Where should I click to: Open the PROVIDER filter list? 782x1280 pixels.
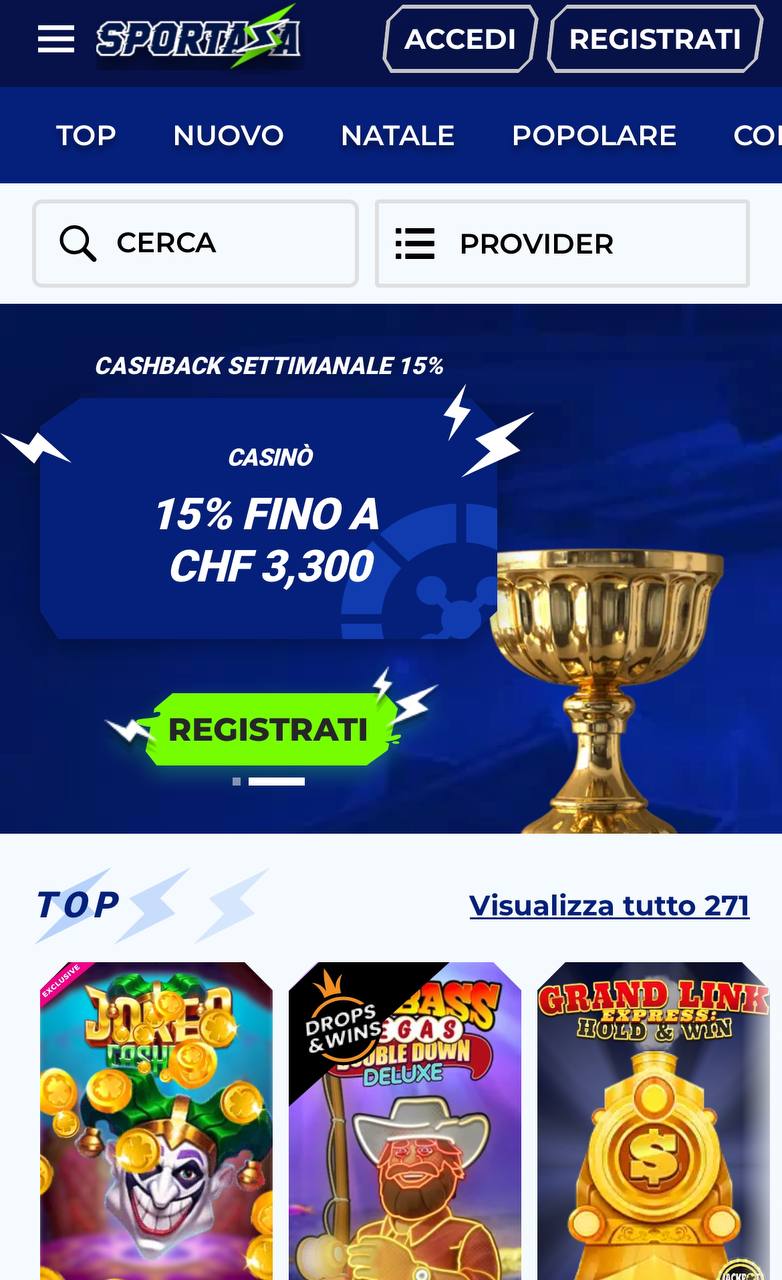coord(562,243)
